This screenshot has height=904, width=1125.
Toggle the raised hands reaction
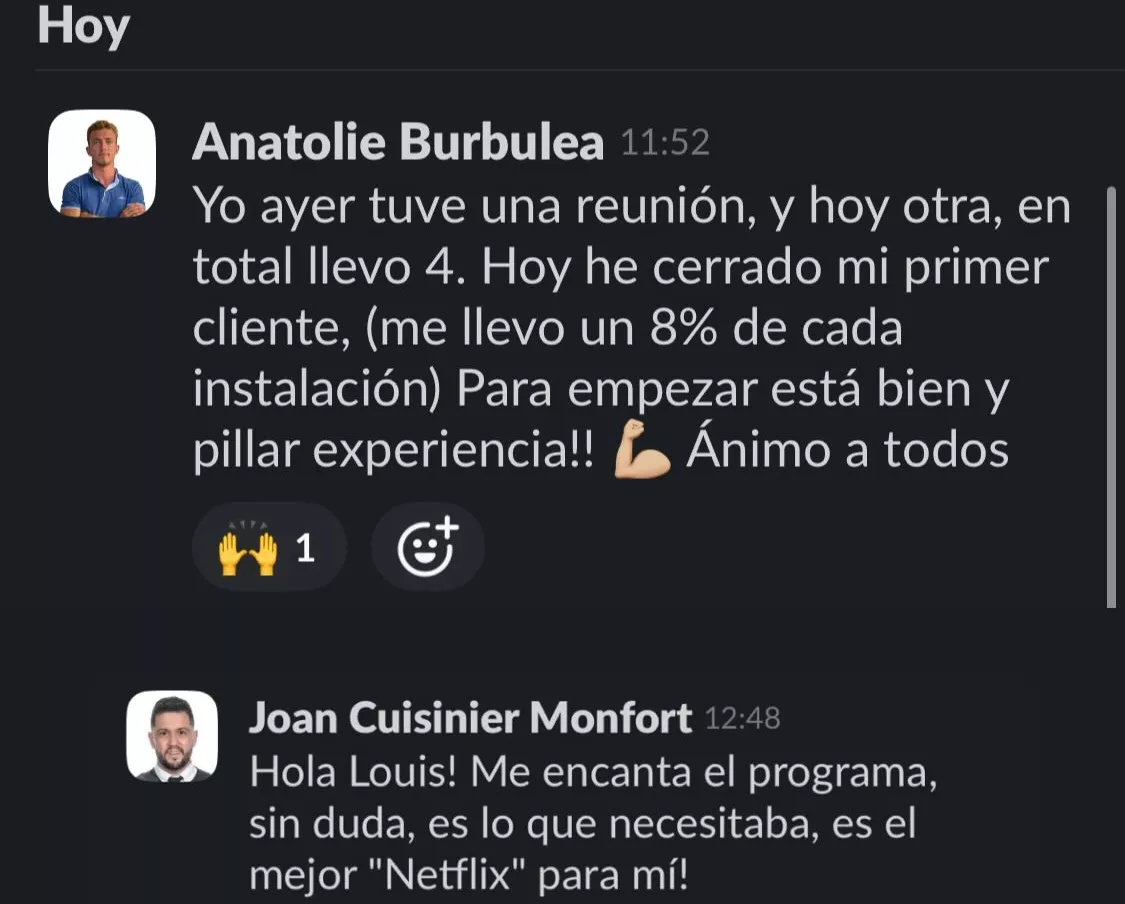pyautogui.click(x=268, y=548)
